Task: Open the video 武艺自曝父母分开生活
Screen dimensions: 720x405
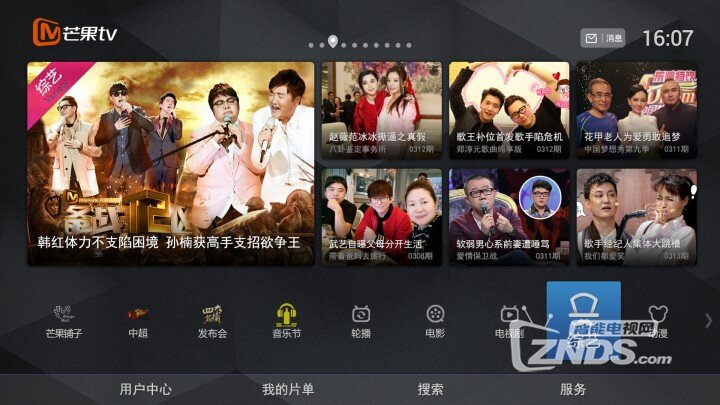Action: coord(381,216)
